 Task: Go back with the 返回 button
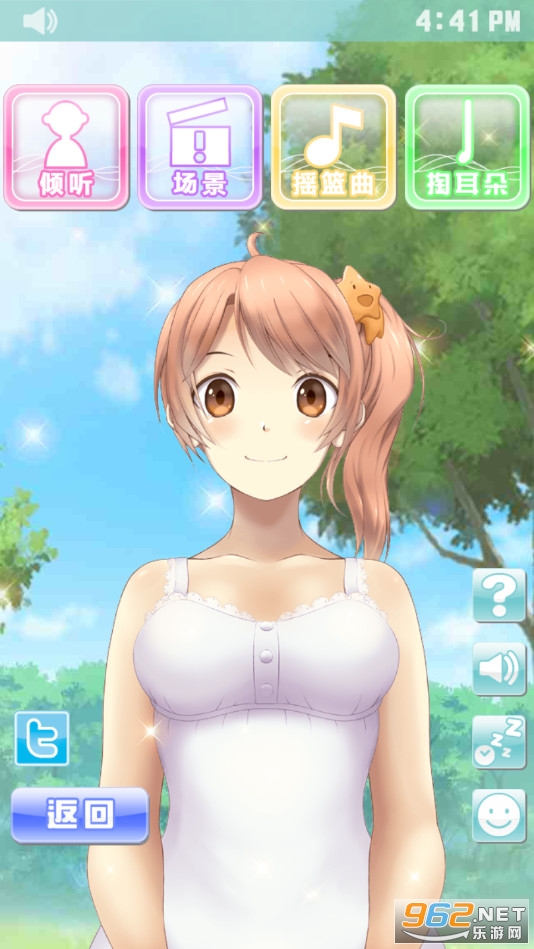click(x=80, y=815)
